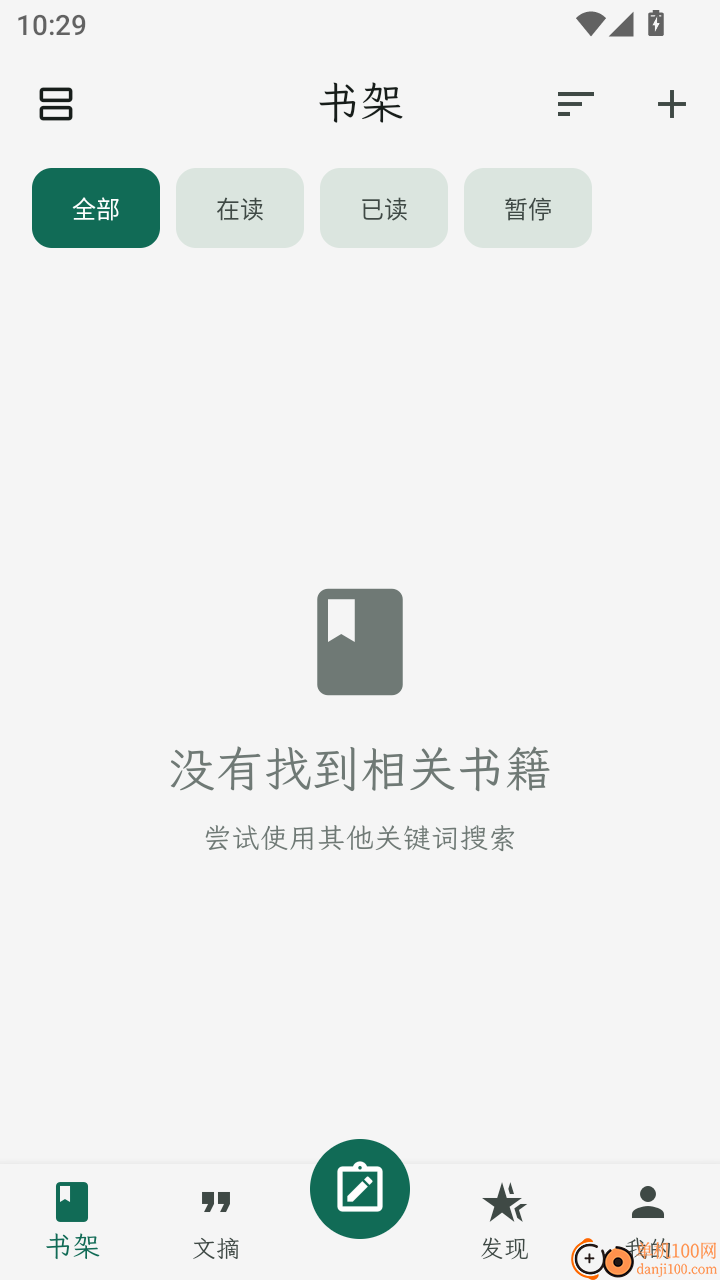Screen dimensions: 720x1280
Task: Click the battery status icon
Action: click(x=656, y=25)
